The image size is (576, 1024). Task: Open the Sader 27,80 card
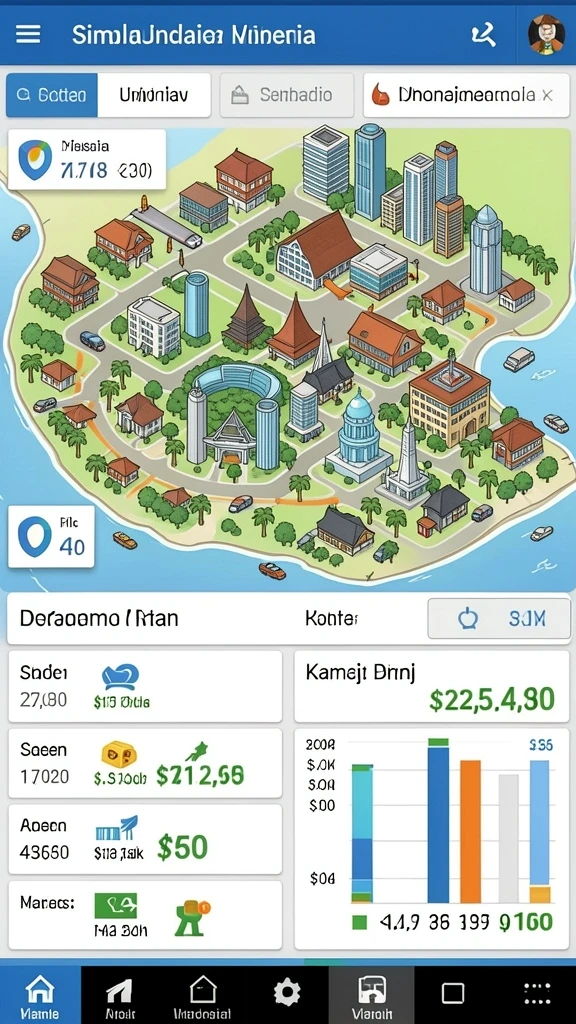144,686
